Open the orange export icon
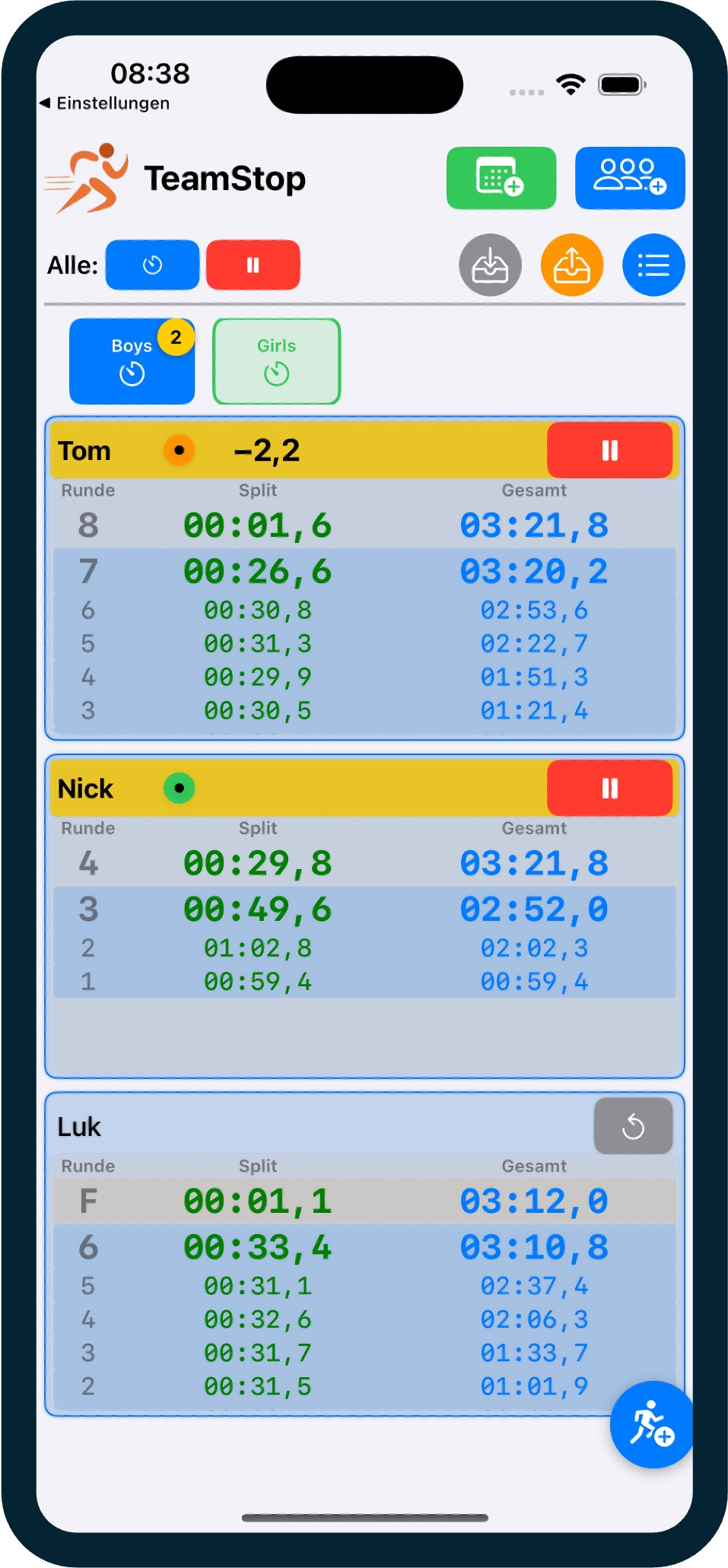The image size is (728, 1568). 574,265
